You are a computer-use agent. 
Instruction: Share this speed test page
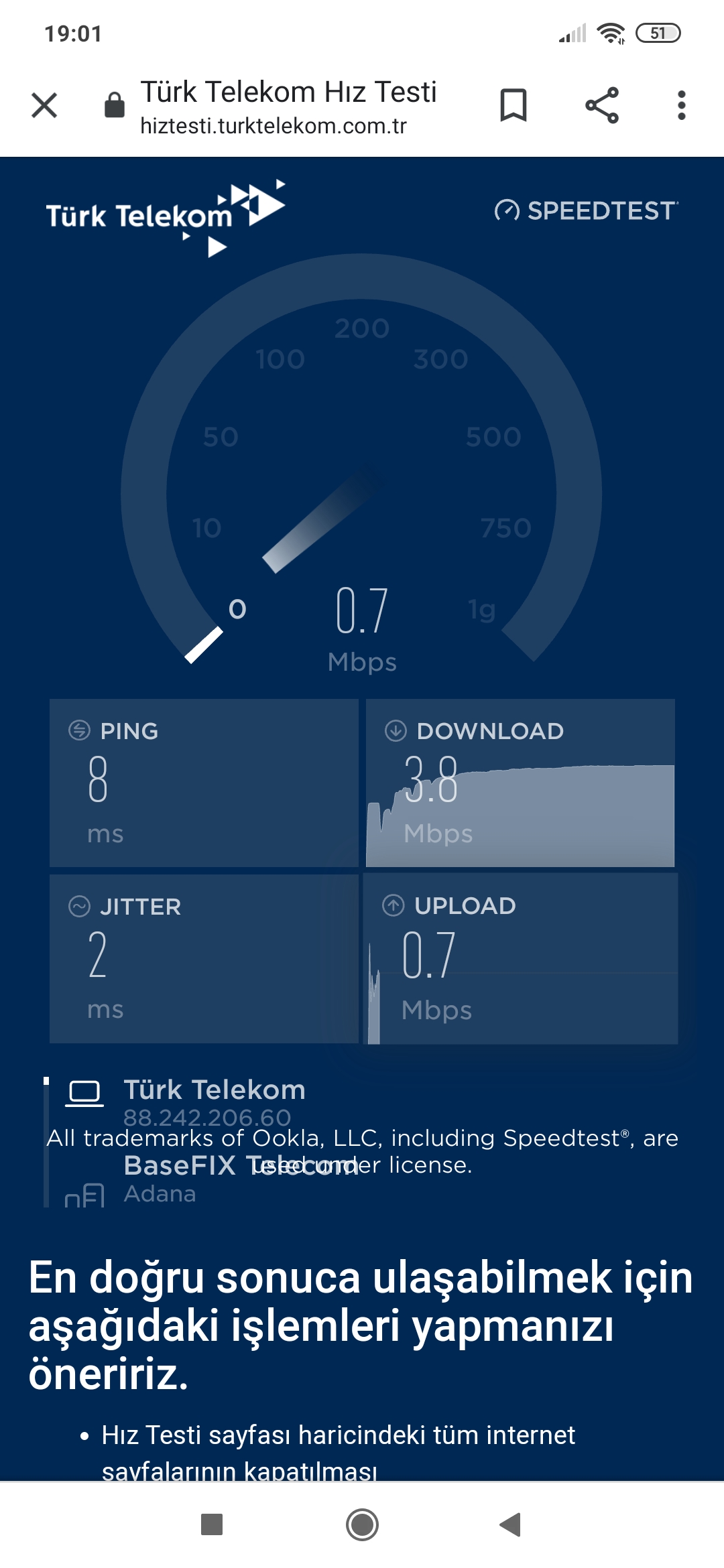tap(601, 105)
